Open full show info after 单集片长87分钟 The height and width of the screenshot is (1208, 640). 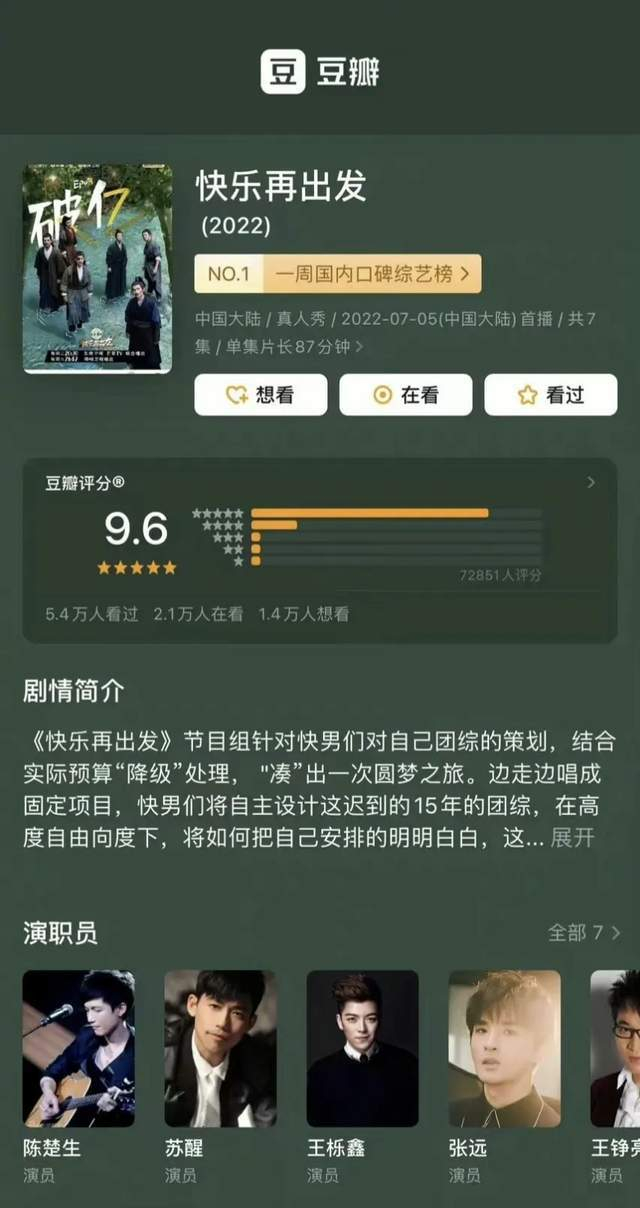(359, 347)
